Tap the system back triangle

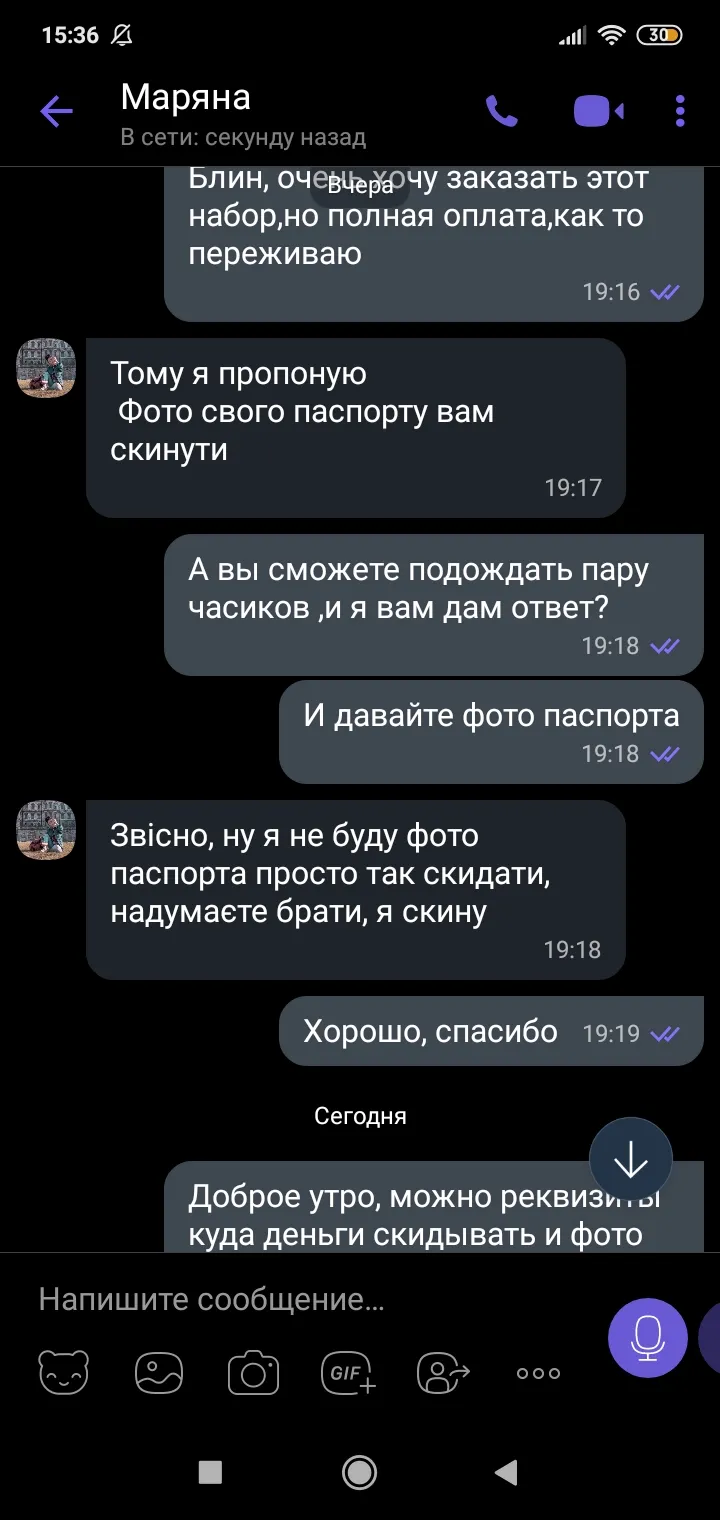[507, 1471]
